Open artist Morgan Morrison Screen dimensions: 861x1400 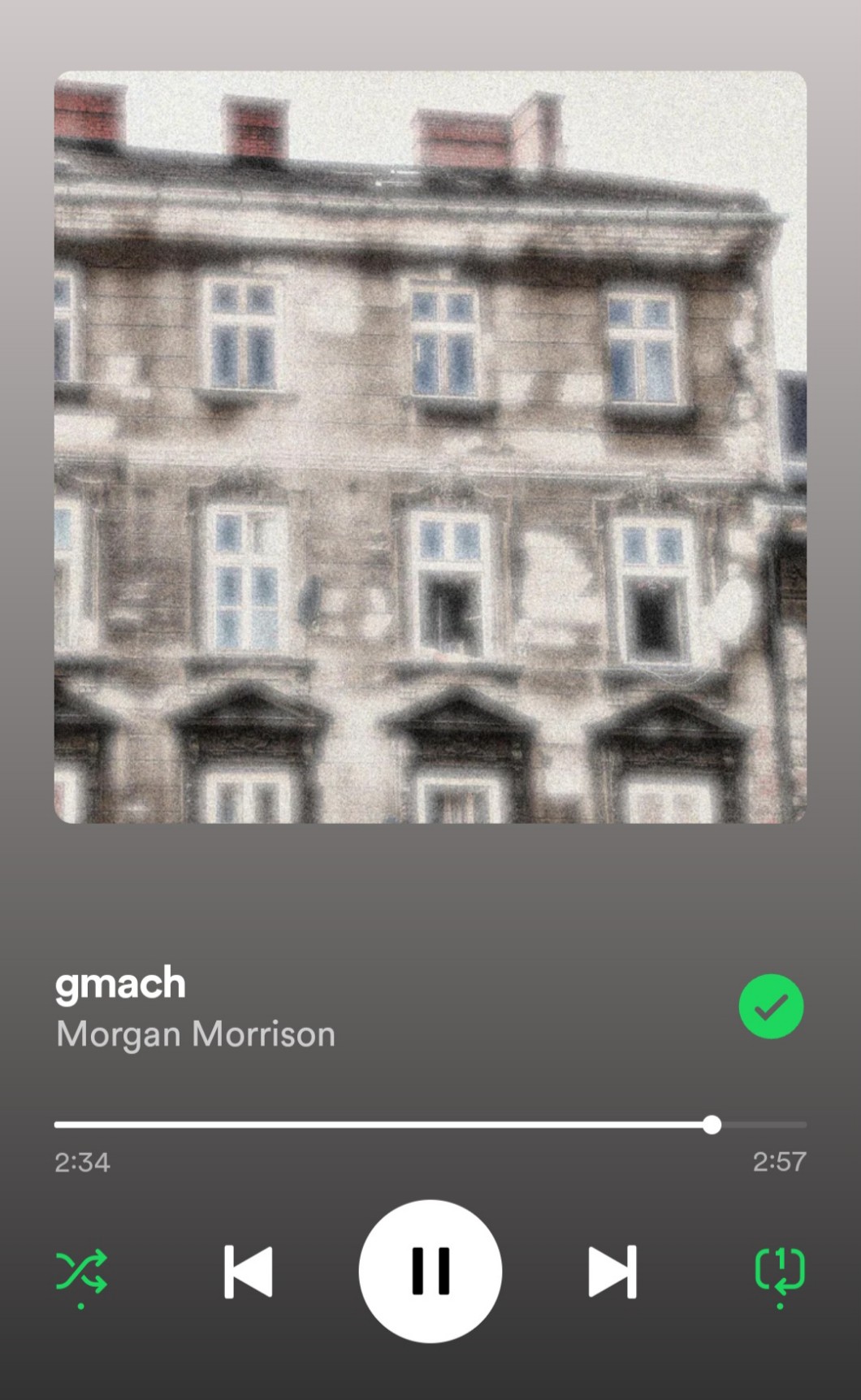tap(196, 1034)
